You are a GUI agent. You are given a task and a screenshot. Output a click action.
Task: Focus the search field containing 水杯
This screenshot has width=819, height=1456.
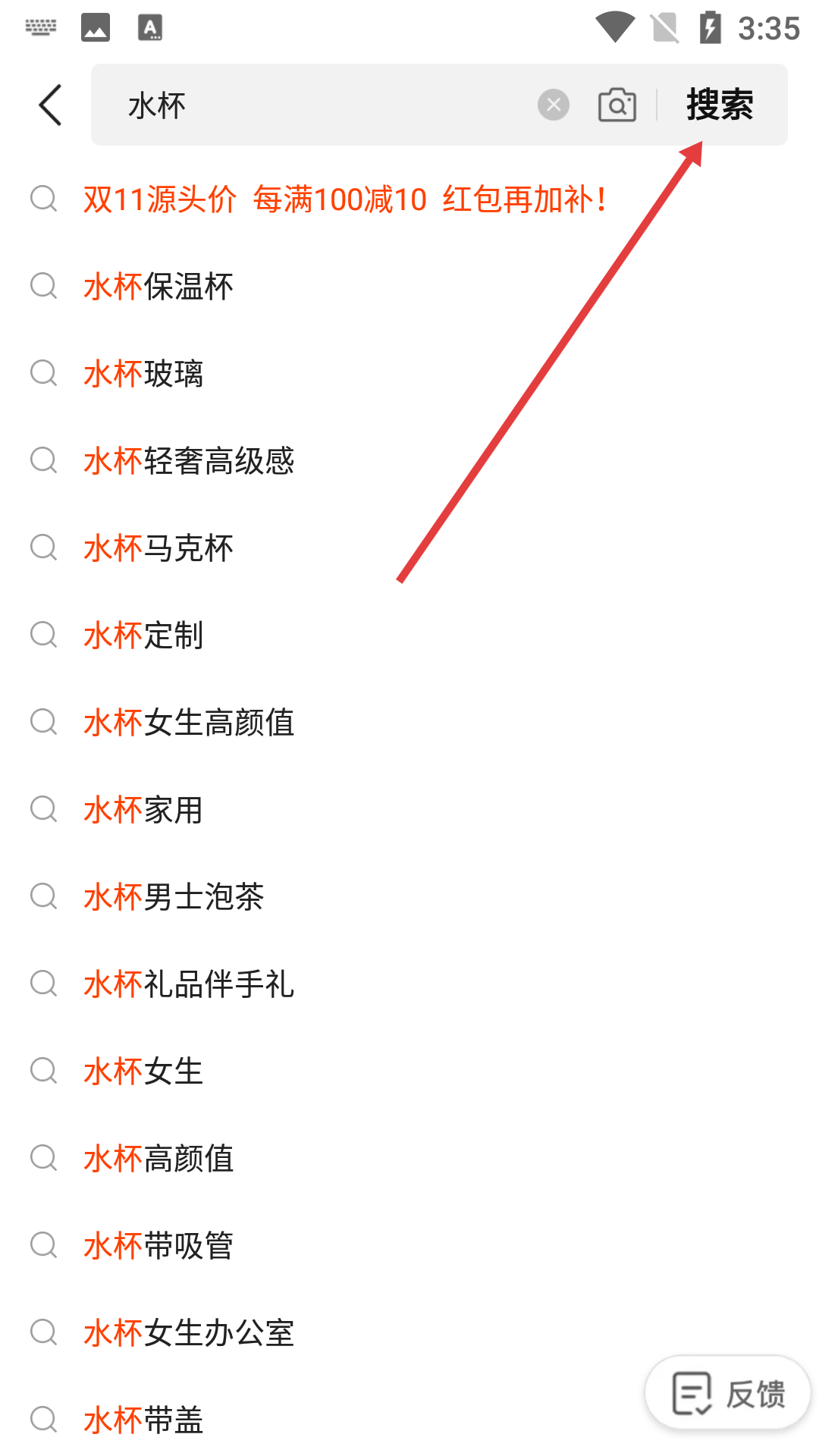[318, 105]
